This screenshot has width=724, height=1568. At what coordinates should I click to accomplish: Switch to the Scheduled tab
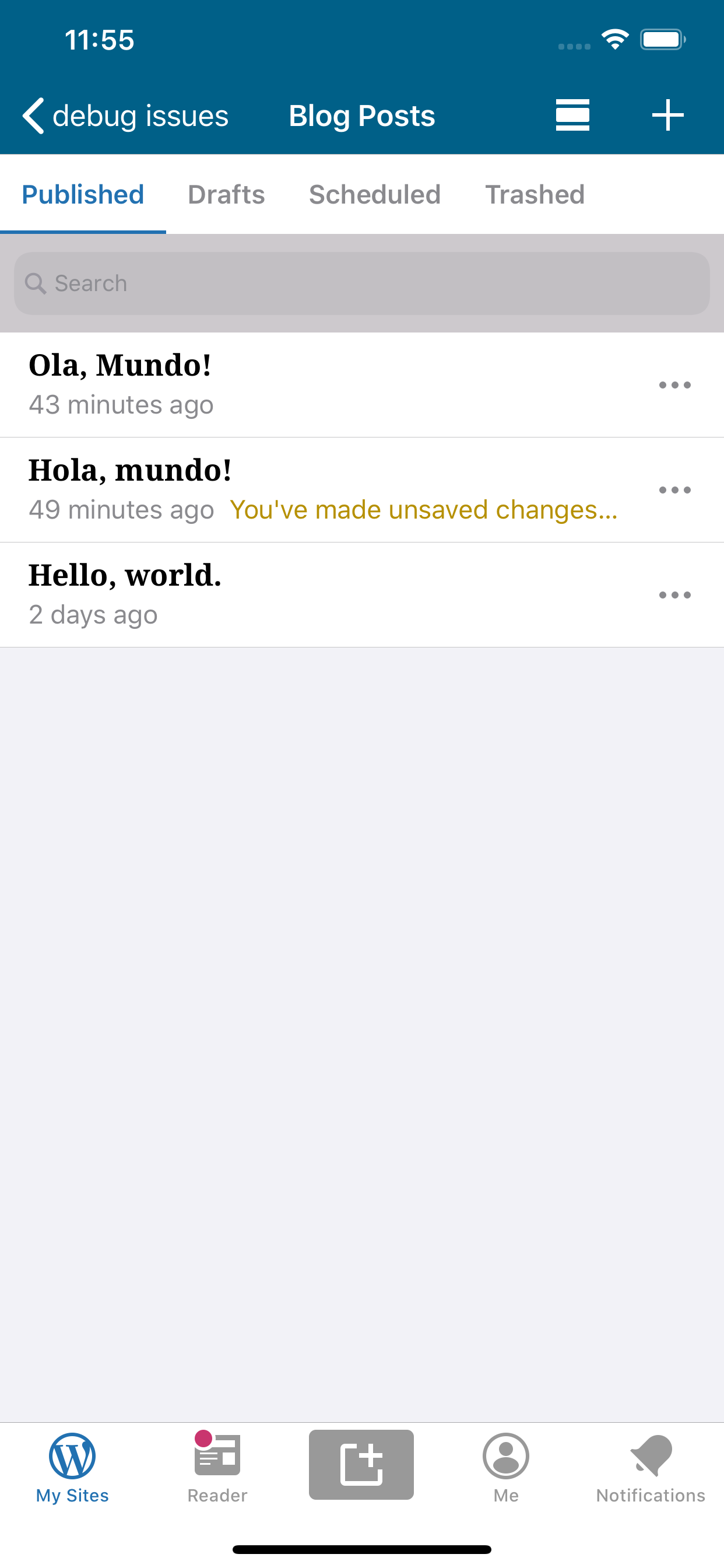(x=375, y=195)
